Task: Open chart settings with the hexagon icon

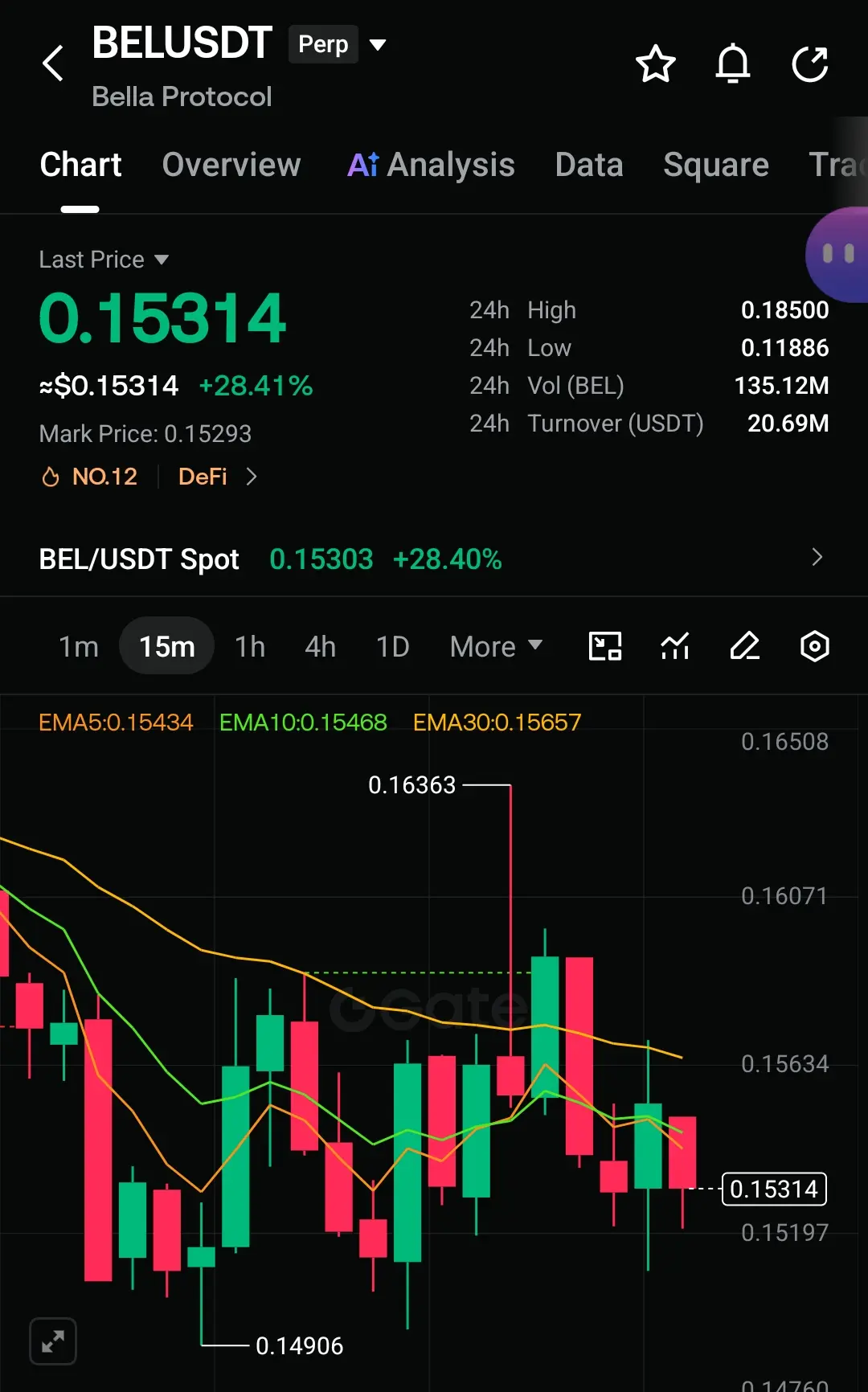Action: (x=815, y=646)
